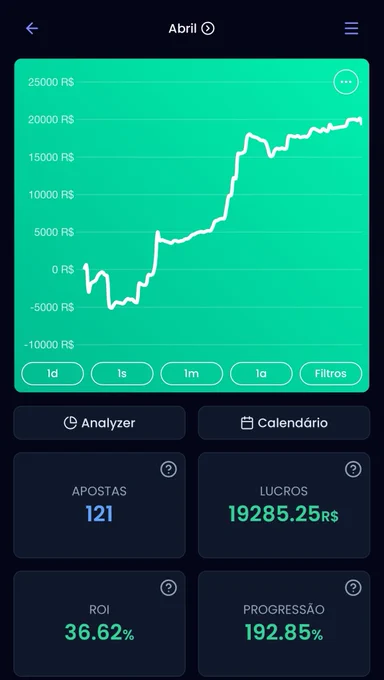Switch to the 1a time range

(261, 373)
